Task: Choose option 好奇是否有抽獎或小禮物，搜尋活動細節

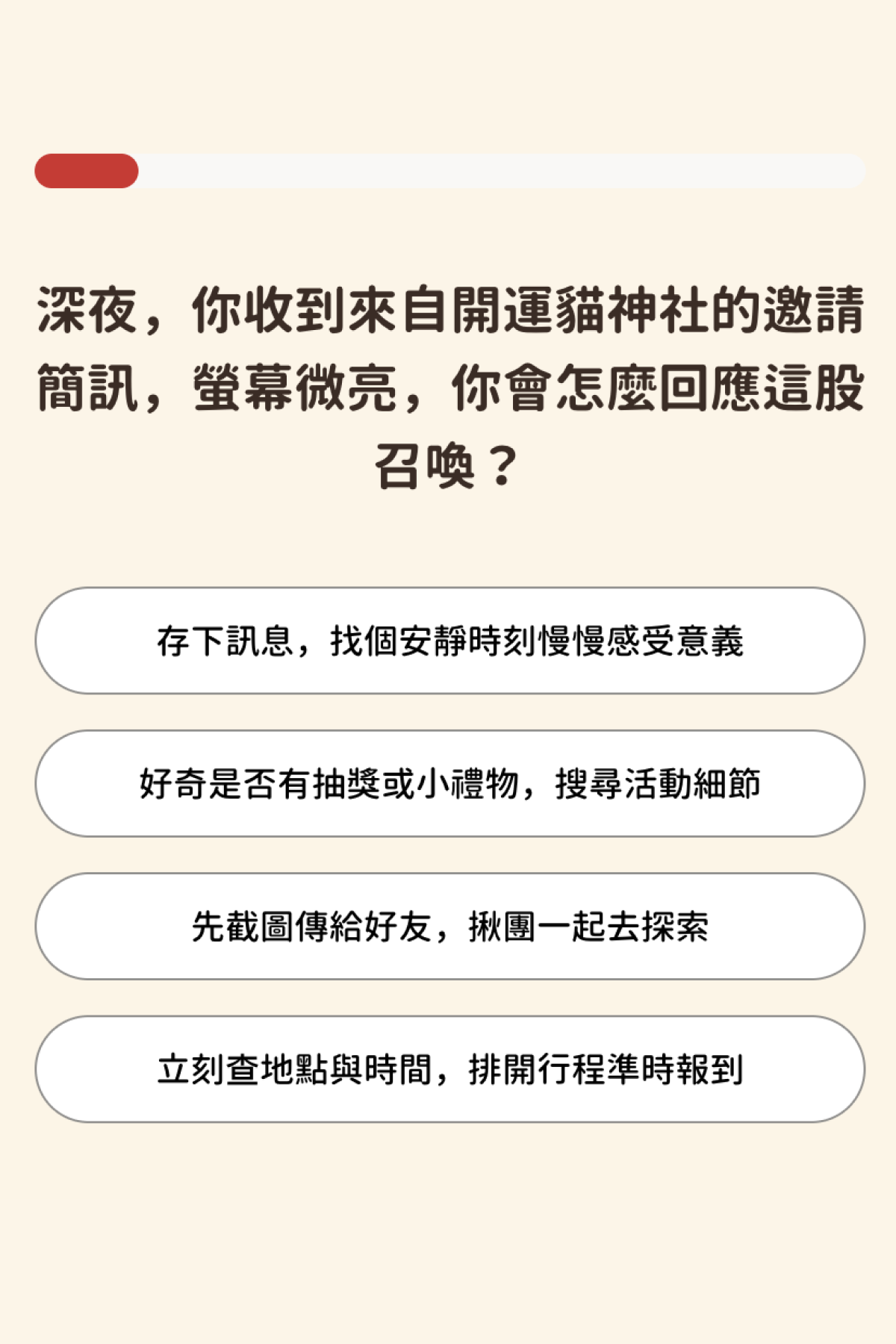Action: [449, 783]
